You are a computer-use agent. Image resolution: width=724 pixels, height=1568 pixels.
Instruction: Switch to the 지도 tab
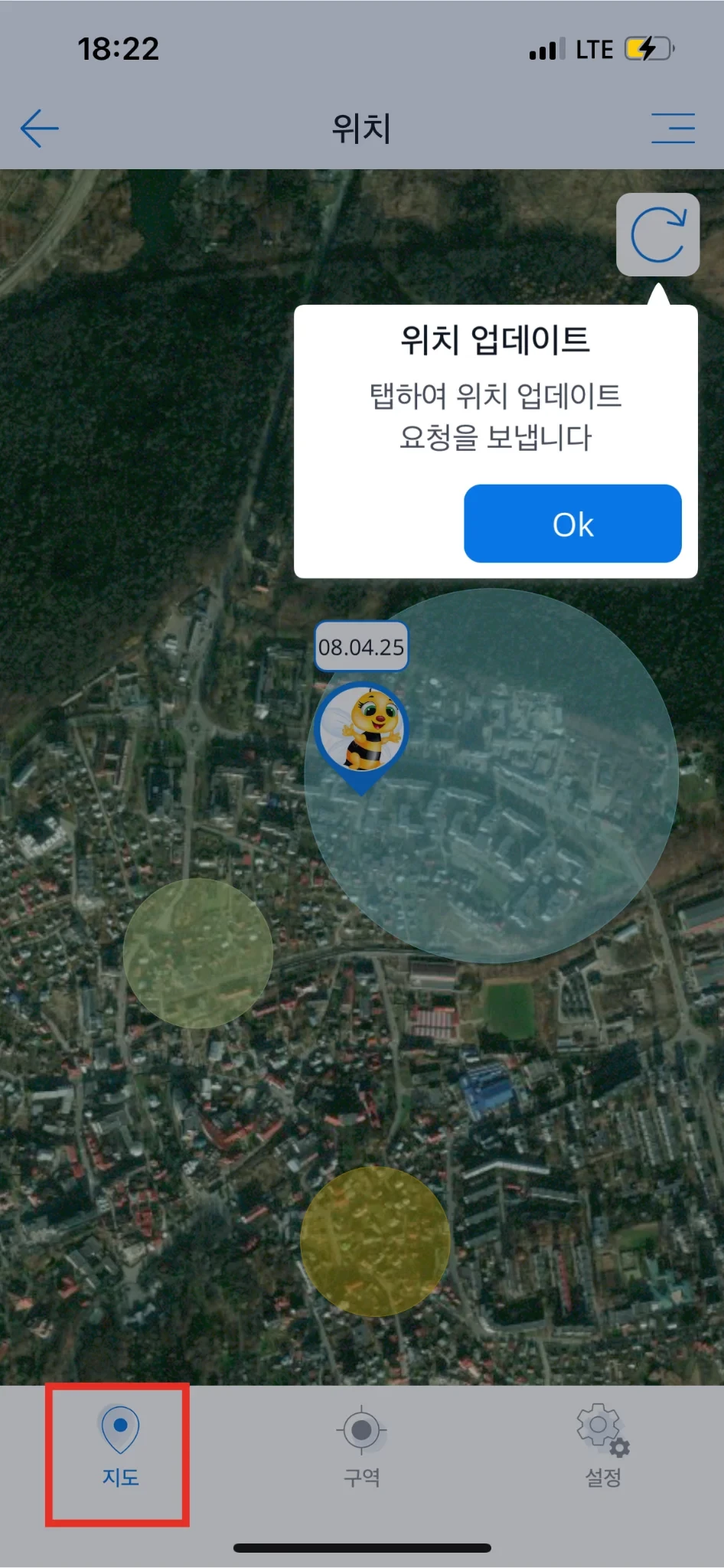119,1447
